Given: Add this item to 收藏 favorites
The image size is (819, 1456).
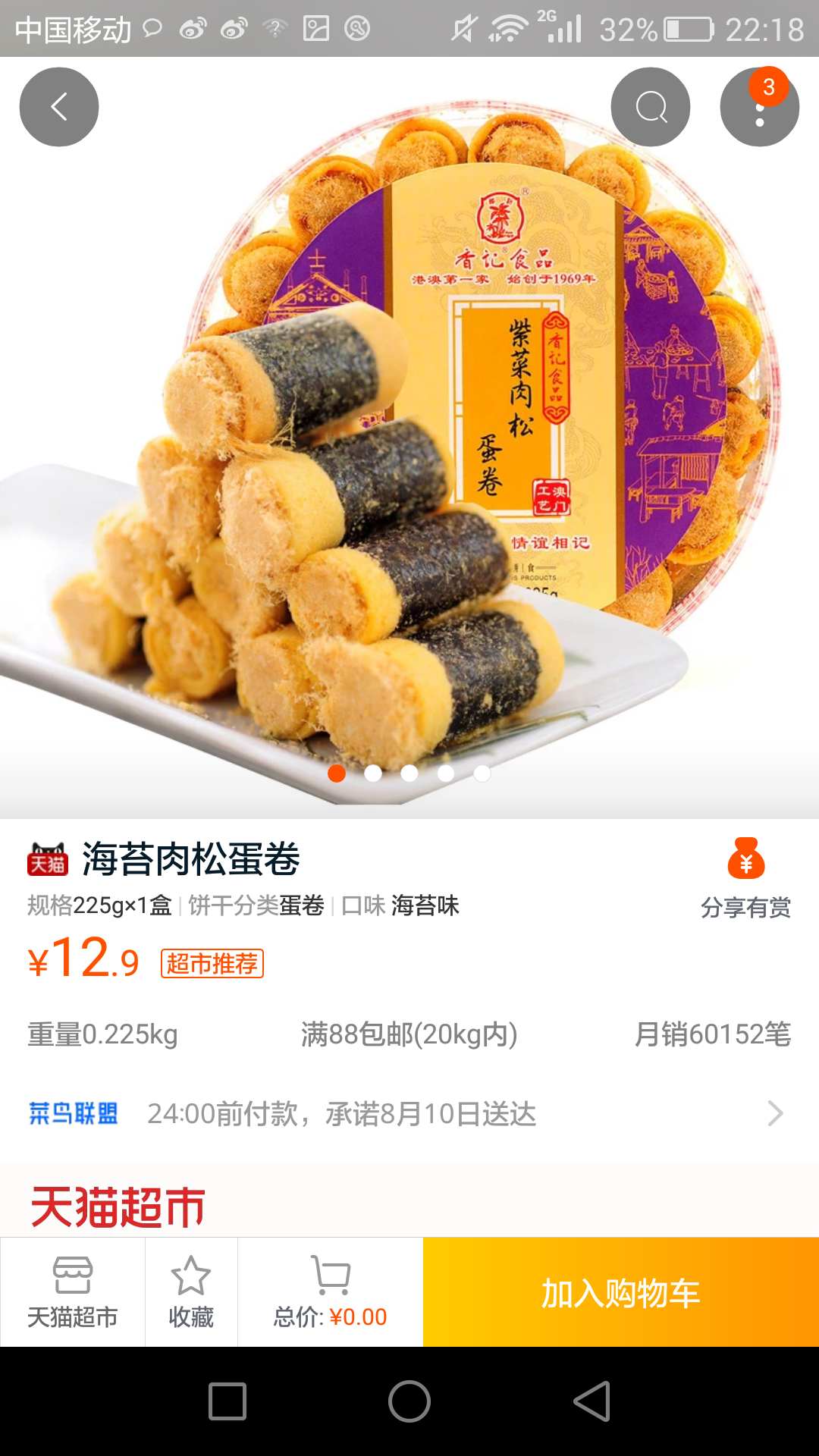Looking at the screenshot, I should click(191, 1292).
